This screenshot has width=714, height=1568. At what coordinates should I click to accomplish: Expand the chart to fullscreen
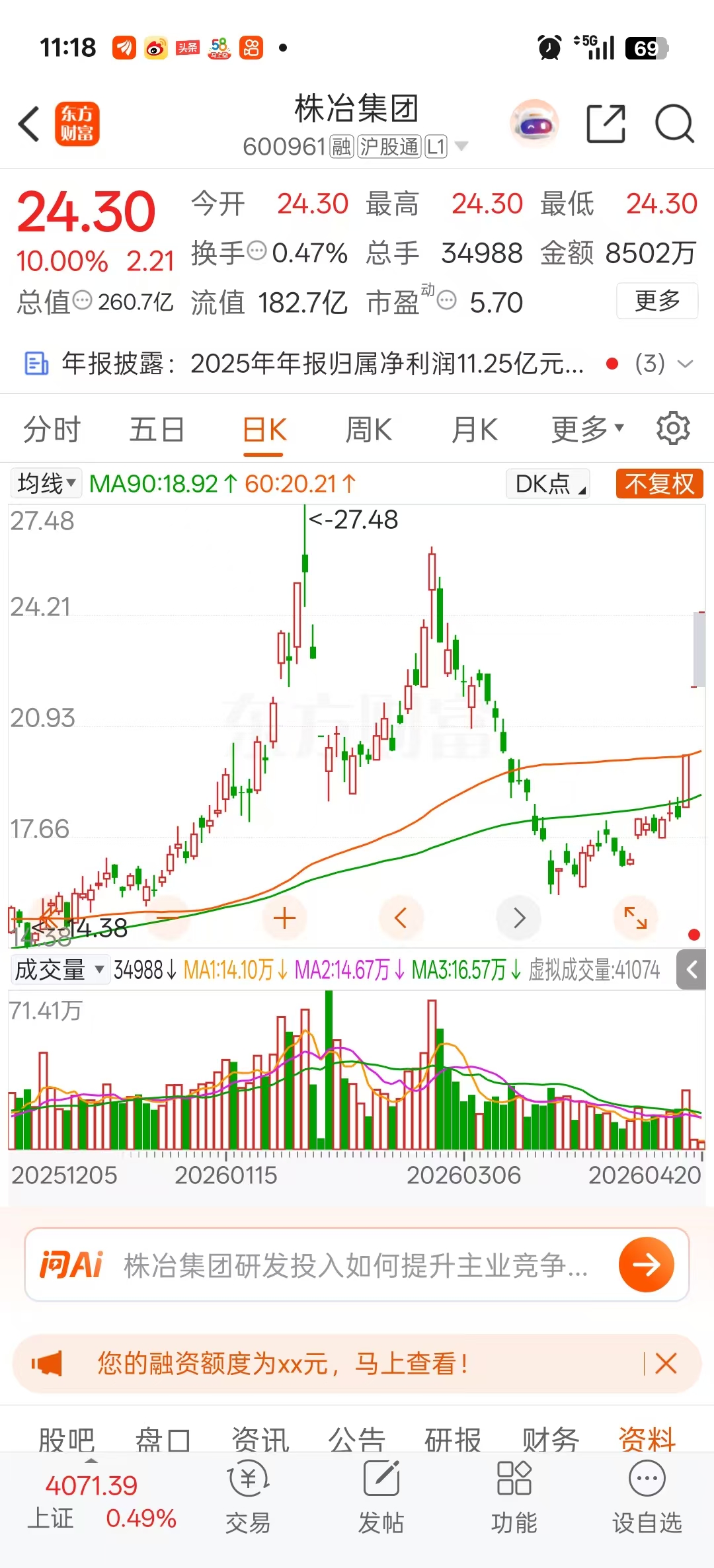pos(635,918)
